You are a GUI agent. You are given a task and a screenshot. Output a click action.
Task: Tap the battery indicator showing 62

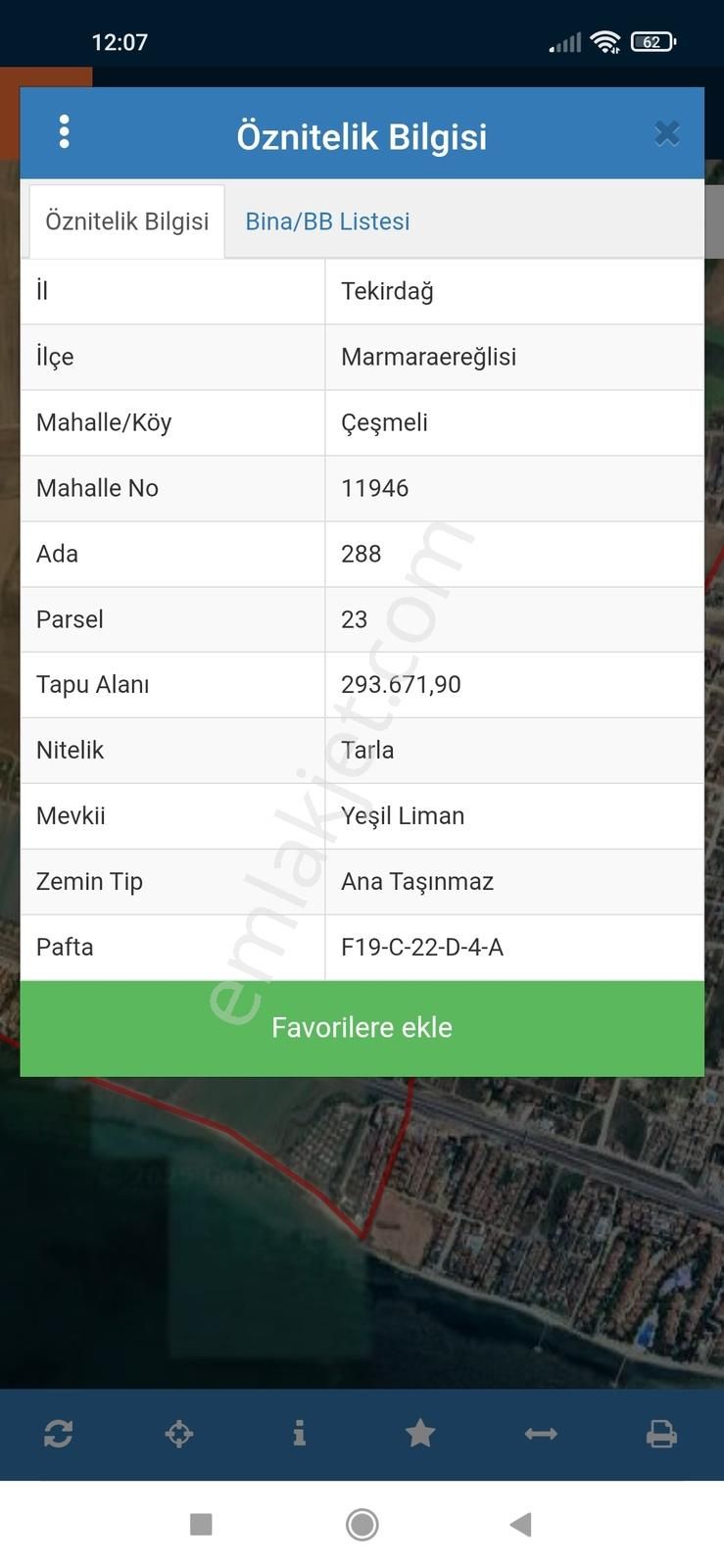(x=652, y=41)
